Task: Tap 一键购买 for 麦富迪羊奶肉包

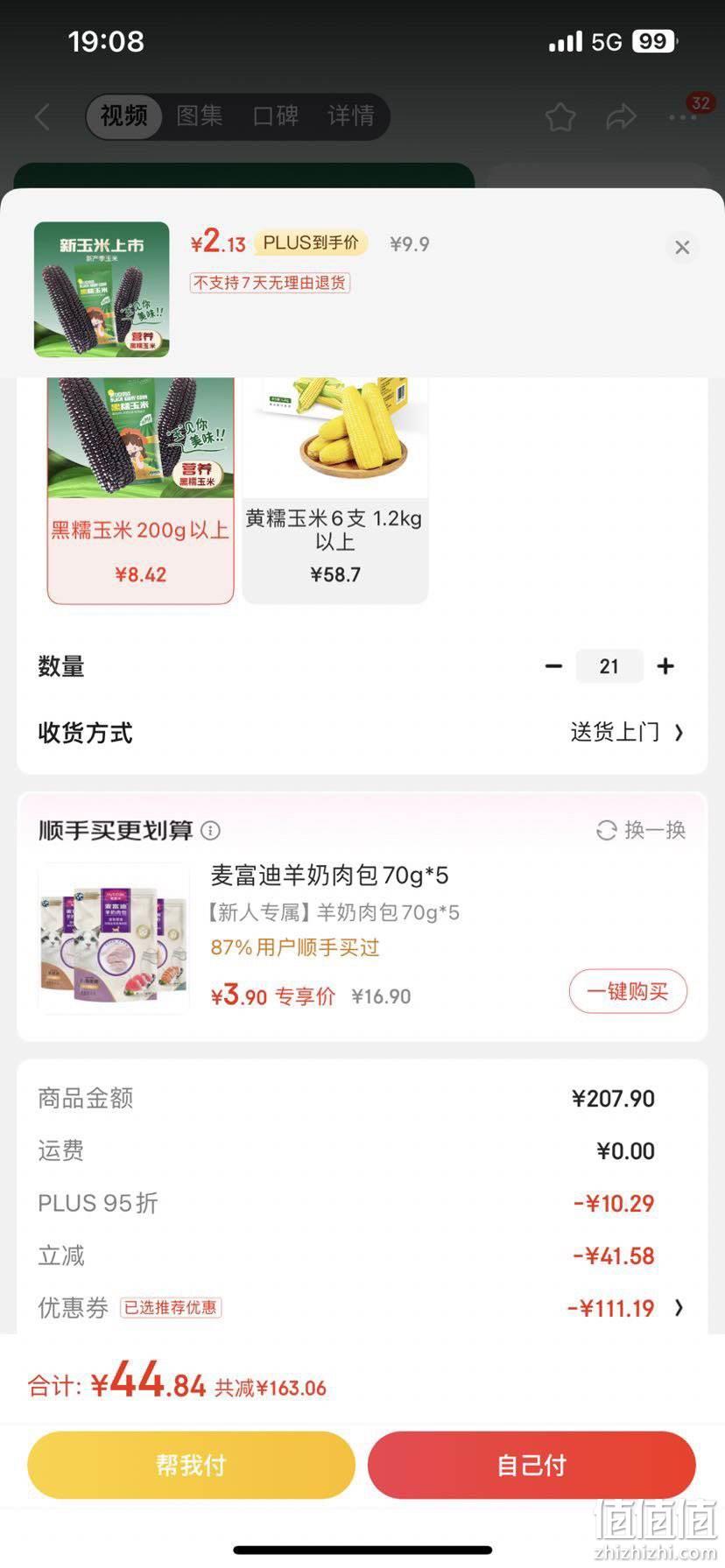Action: click(628, 991)
